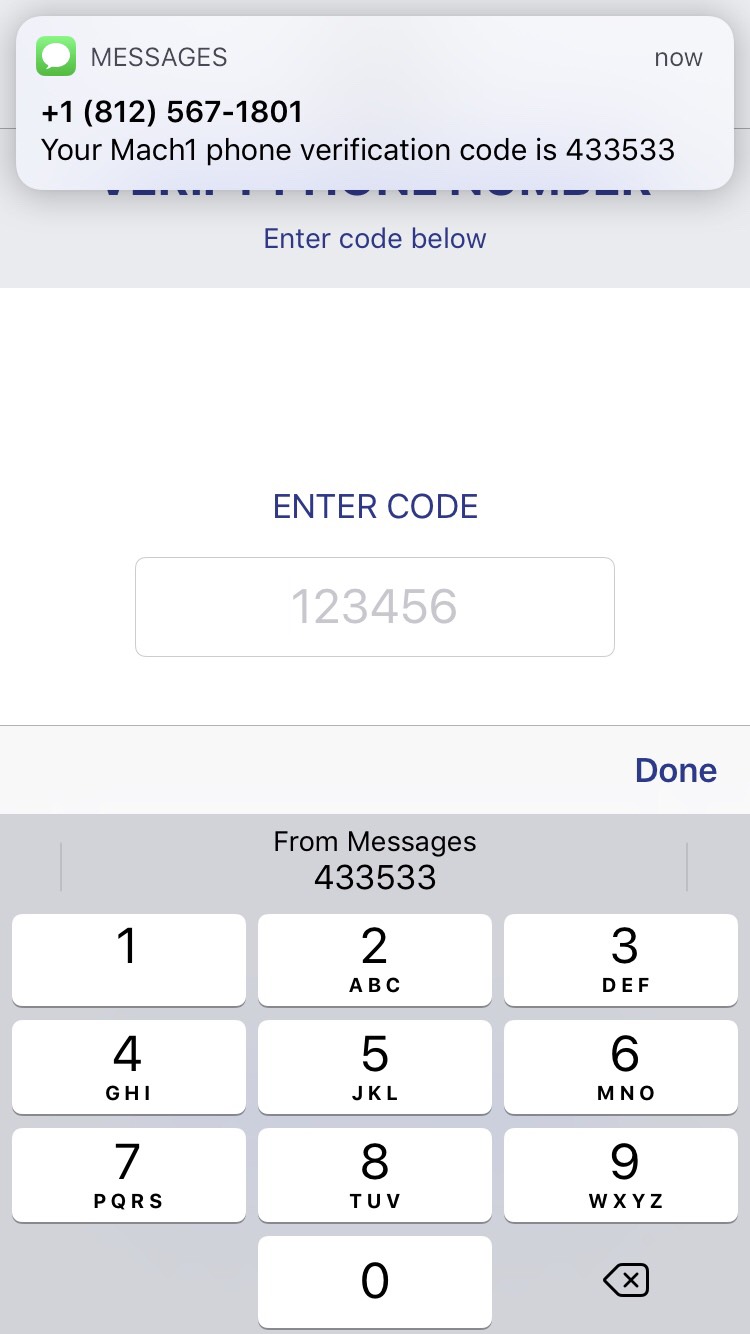This screenshot has height=1334, width=750.
Task: Type digit 9 on the keypad
Action: (626, 1174)
